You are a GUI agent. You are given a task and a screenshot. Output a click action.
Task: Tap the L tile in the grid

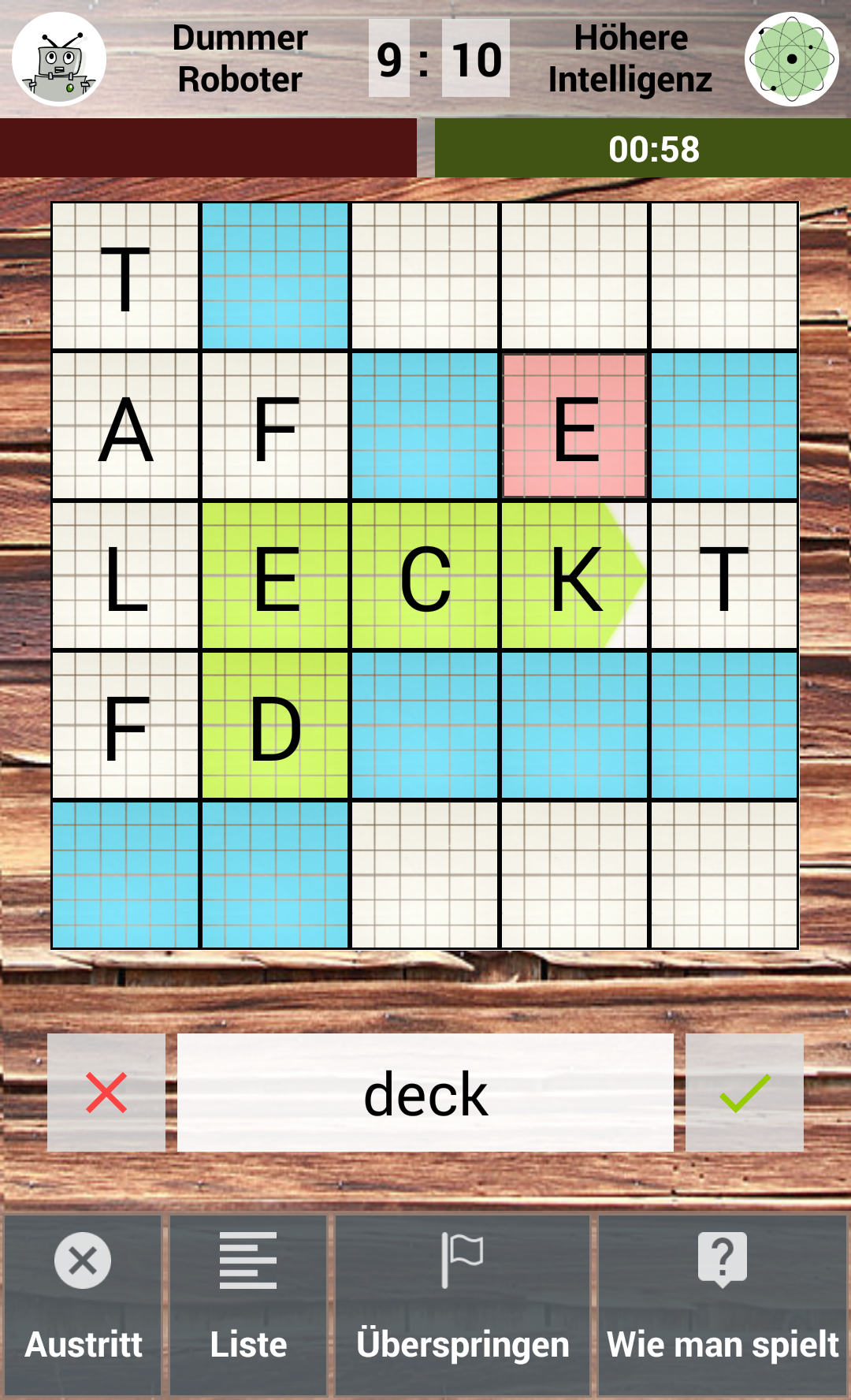pos(125,576)
